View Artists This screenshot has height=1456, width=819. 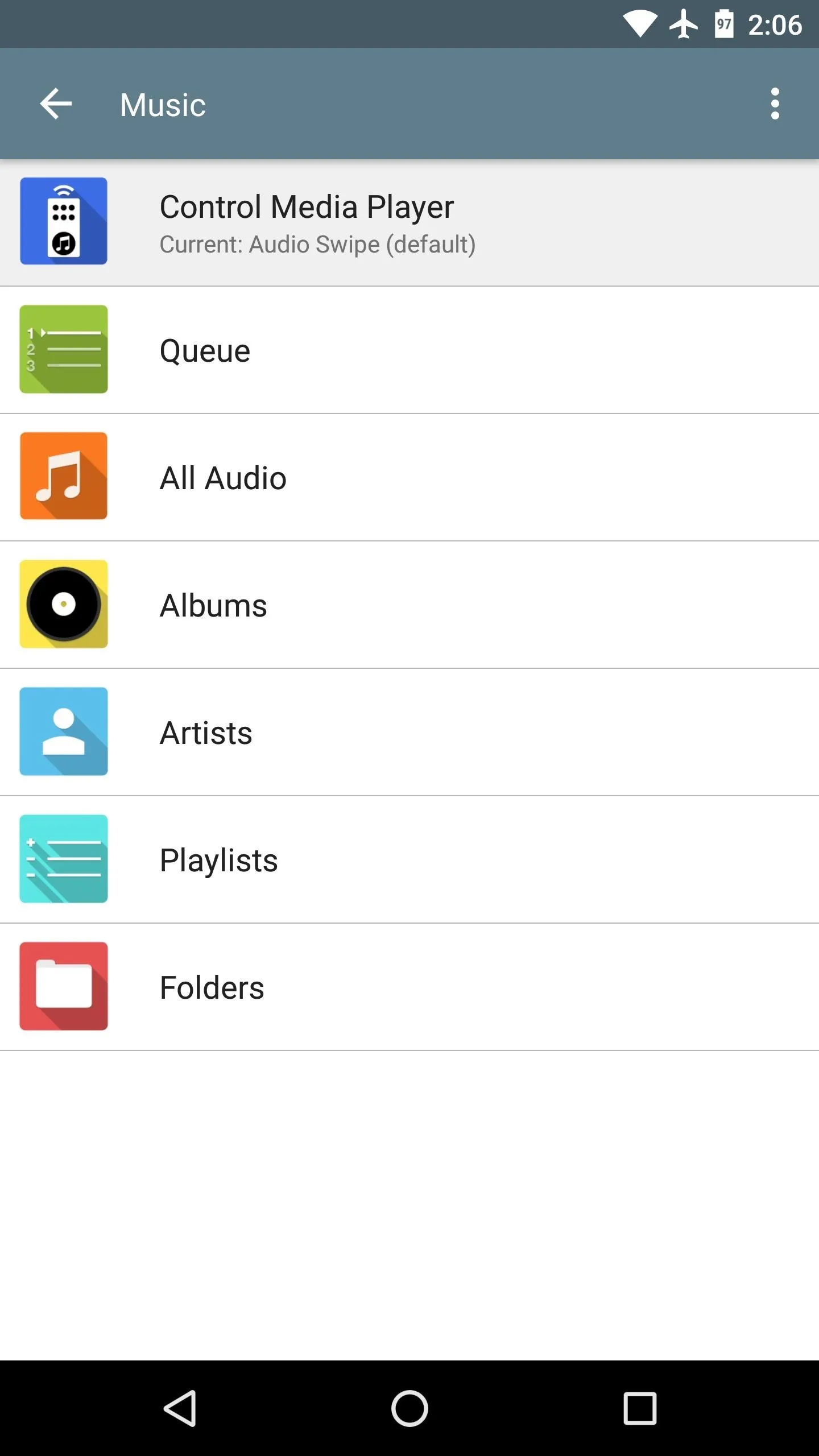(409, 733)
